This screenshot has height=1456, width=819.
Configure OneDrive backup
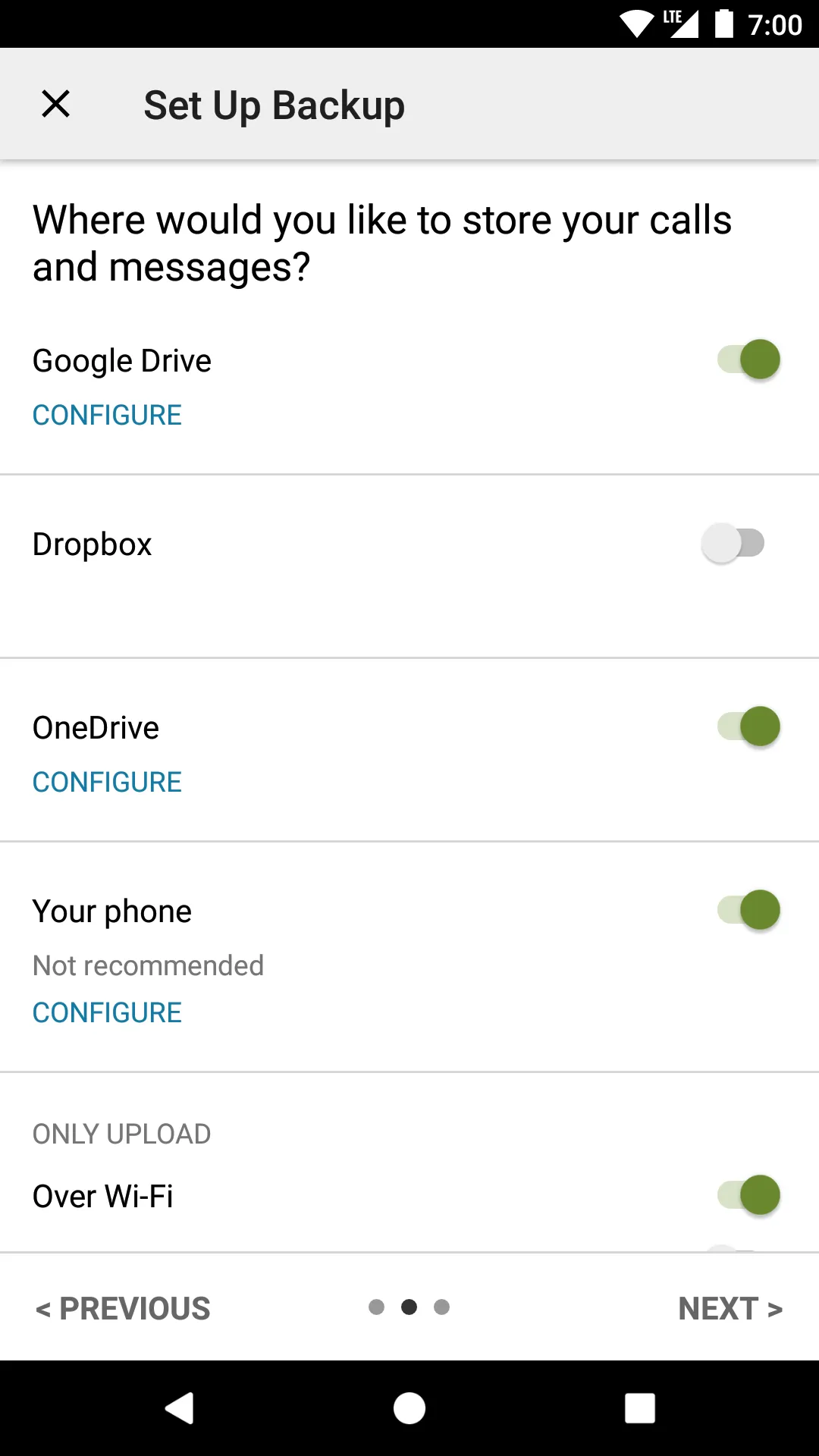[x=106, y=781]
